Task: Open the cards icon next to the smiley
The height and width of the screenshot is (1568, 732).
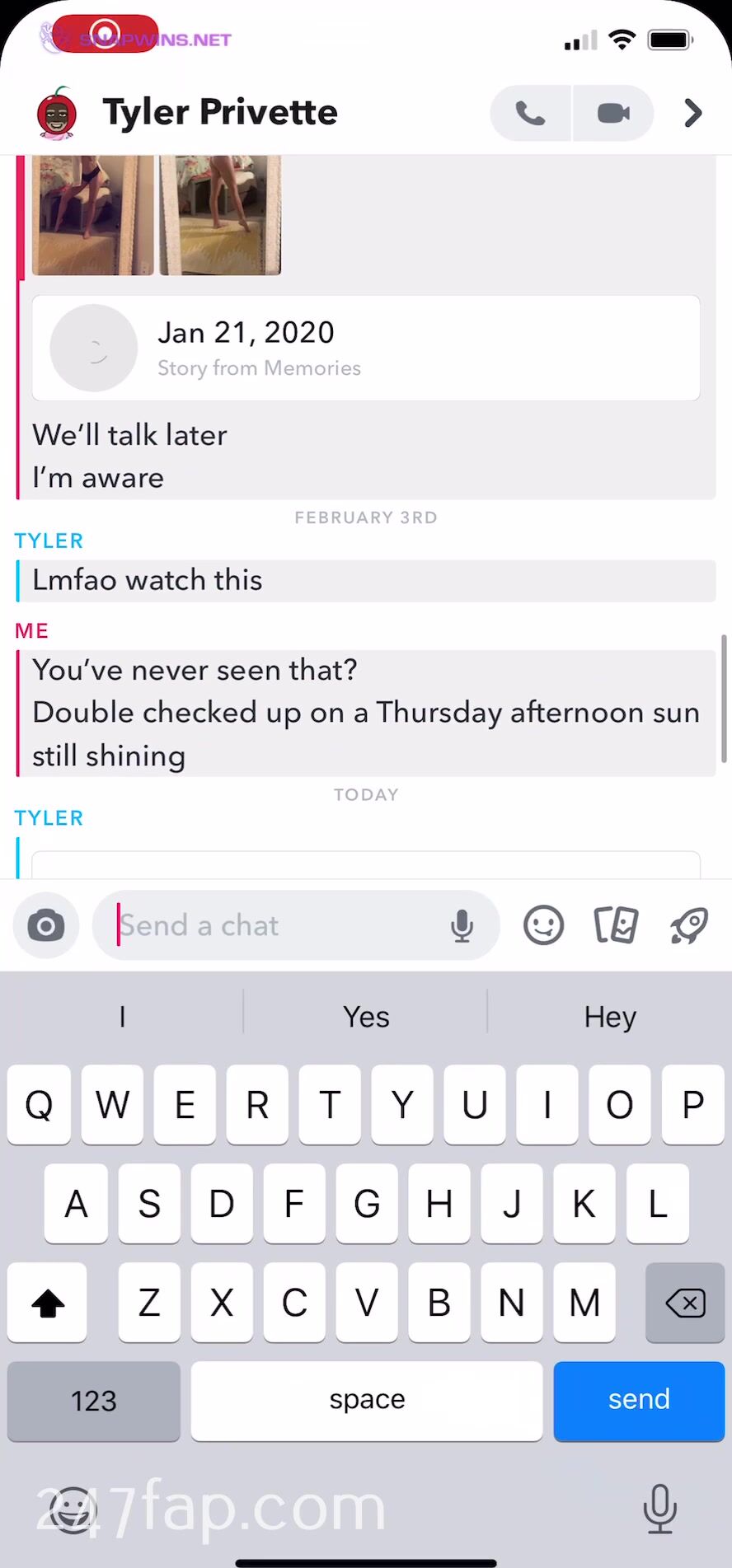Action: [x=616, y=925]
